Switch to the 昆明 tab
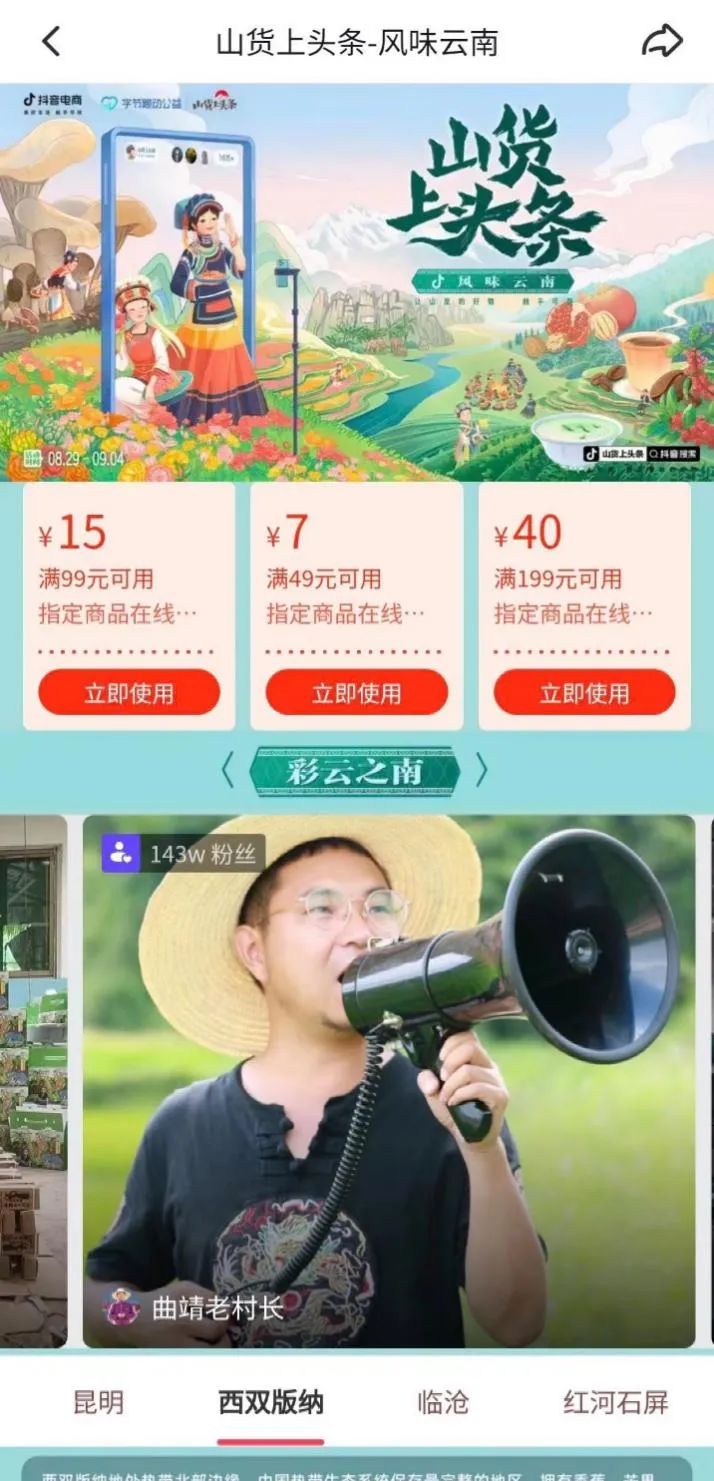Screen dimensions: 714x1481 pos(98,1402)
